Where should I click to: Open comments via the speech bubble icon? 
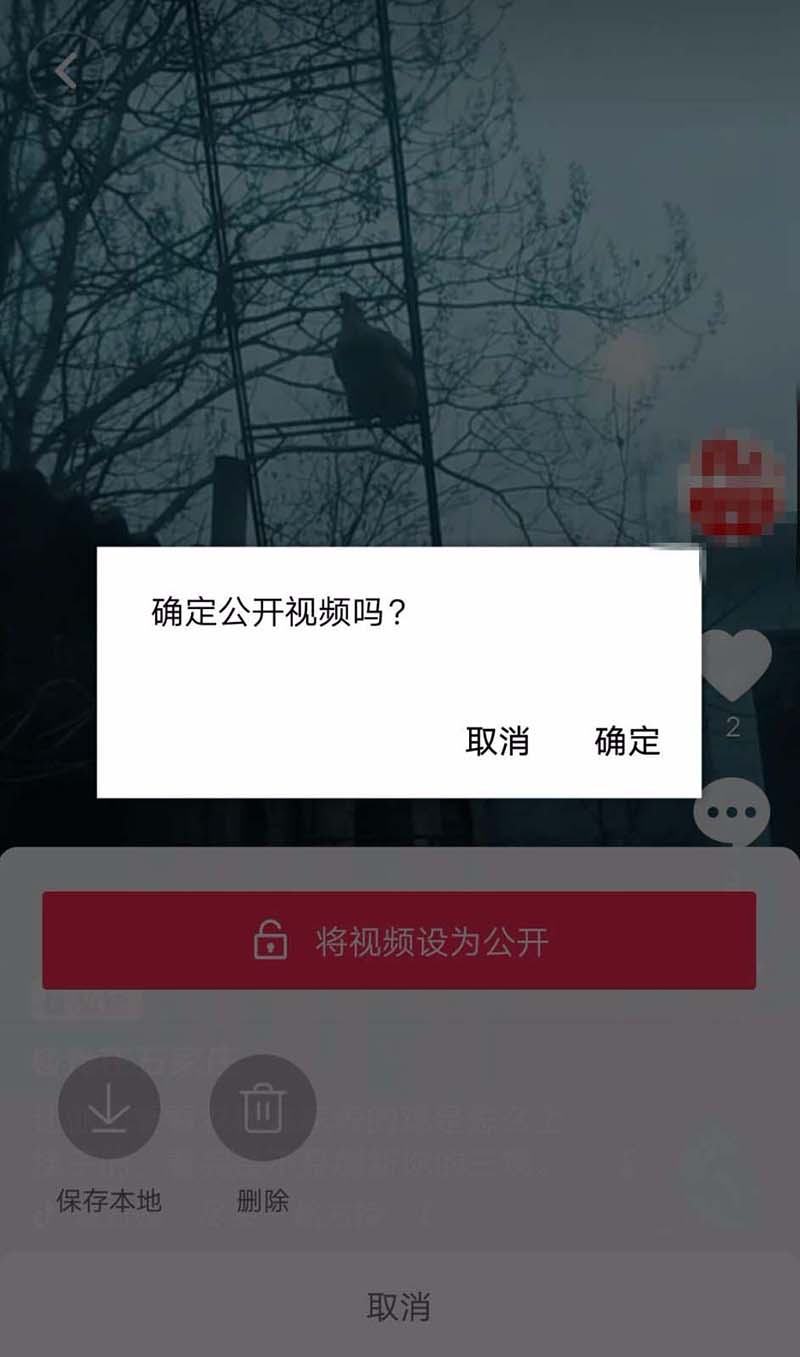(x=732, y=812)
